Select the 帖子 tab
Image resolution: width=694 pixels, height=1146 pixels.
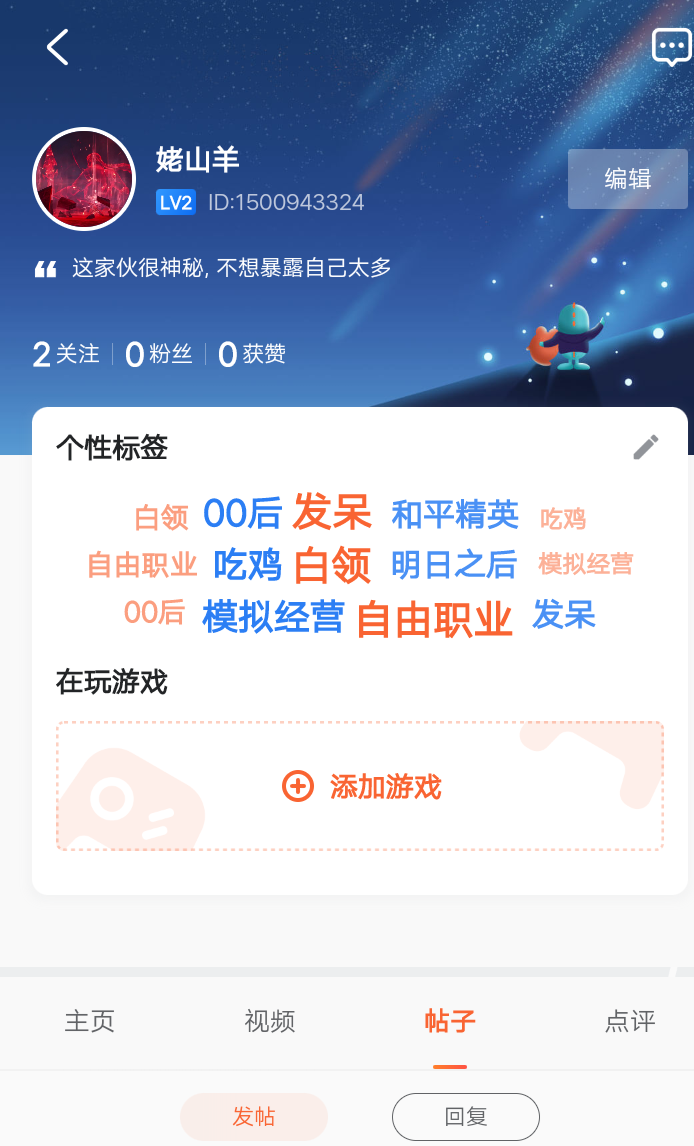[450, 1021]
